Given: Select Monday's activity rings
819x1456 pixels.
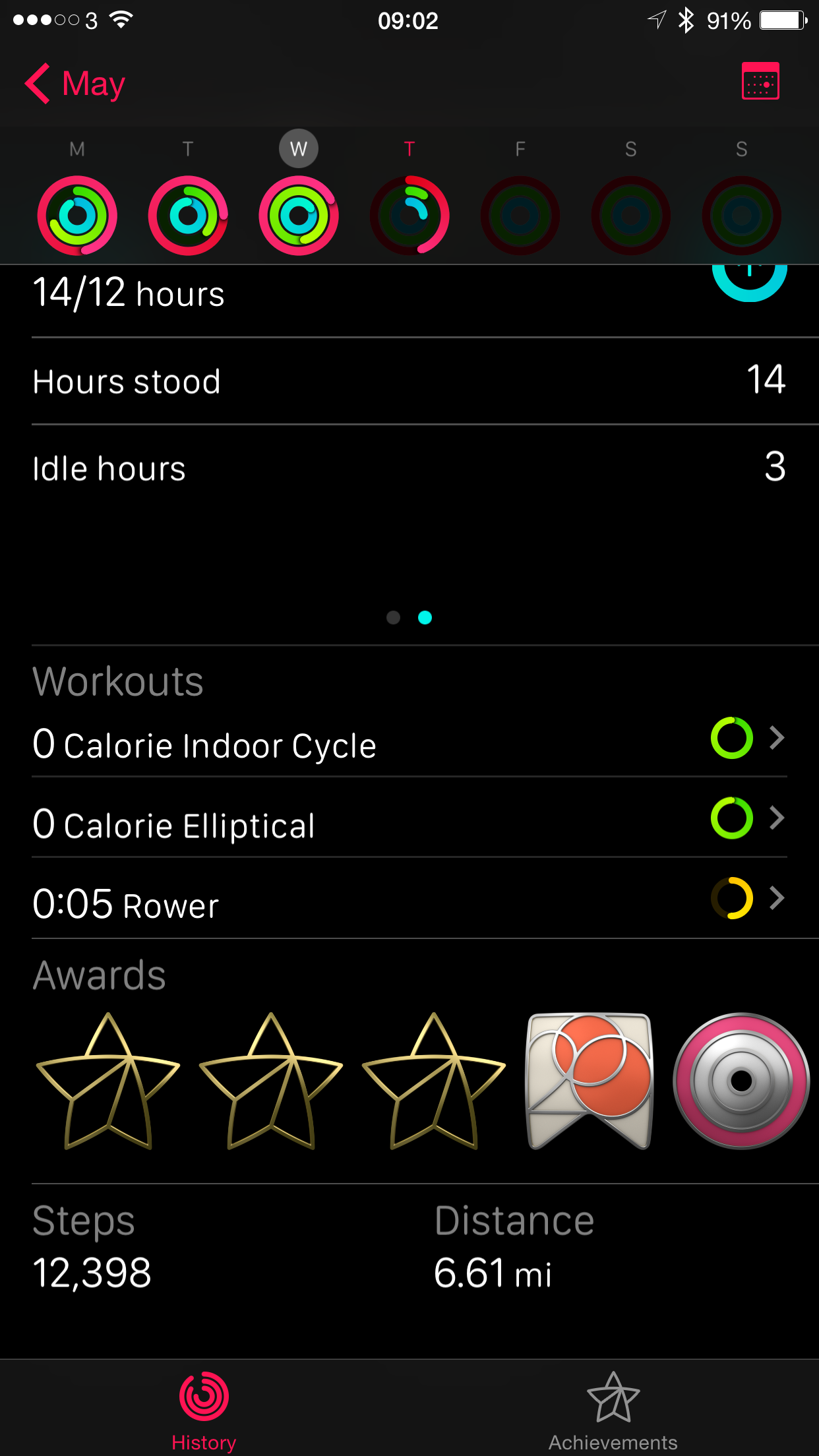Looking at the screenshot, I should 77,215.
